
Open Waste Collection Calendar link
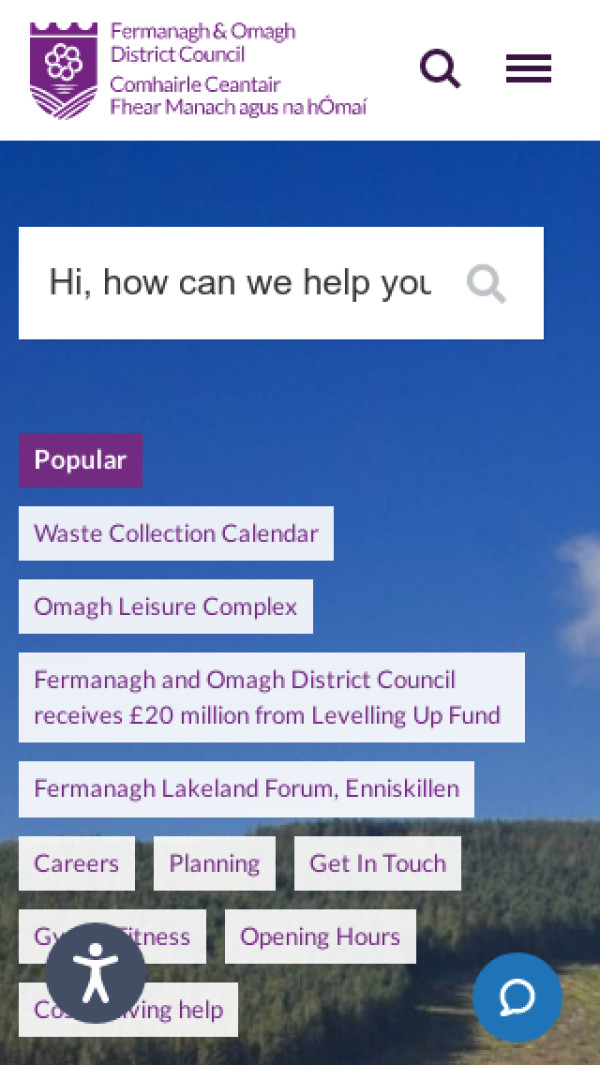[176, 533]
